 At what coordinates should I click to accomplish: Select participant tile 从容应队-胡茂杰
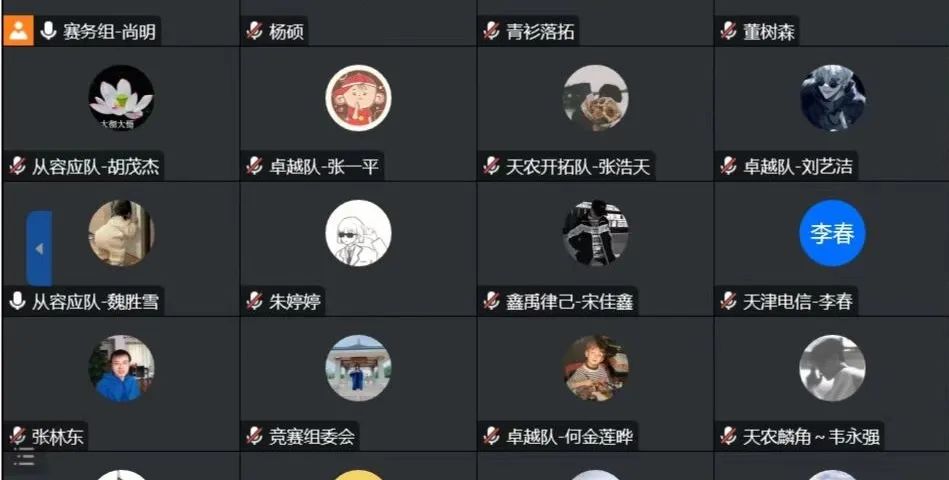coord(121,113)
